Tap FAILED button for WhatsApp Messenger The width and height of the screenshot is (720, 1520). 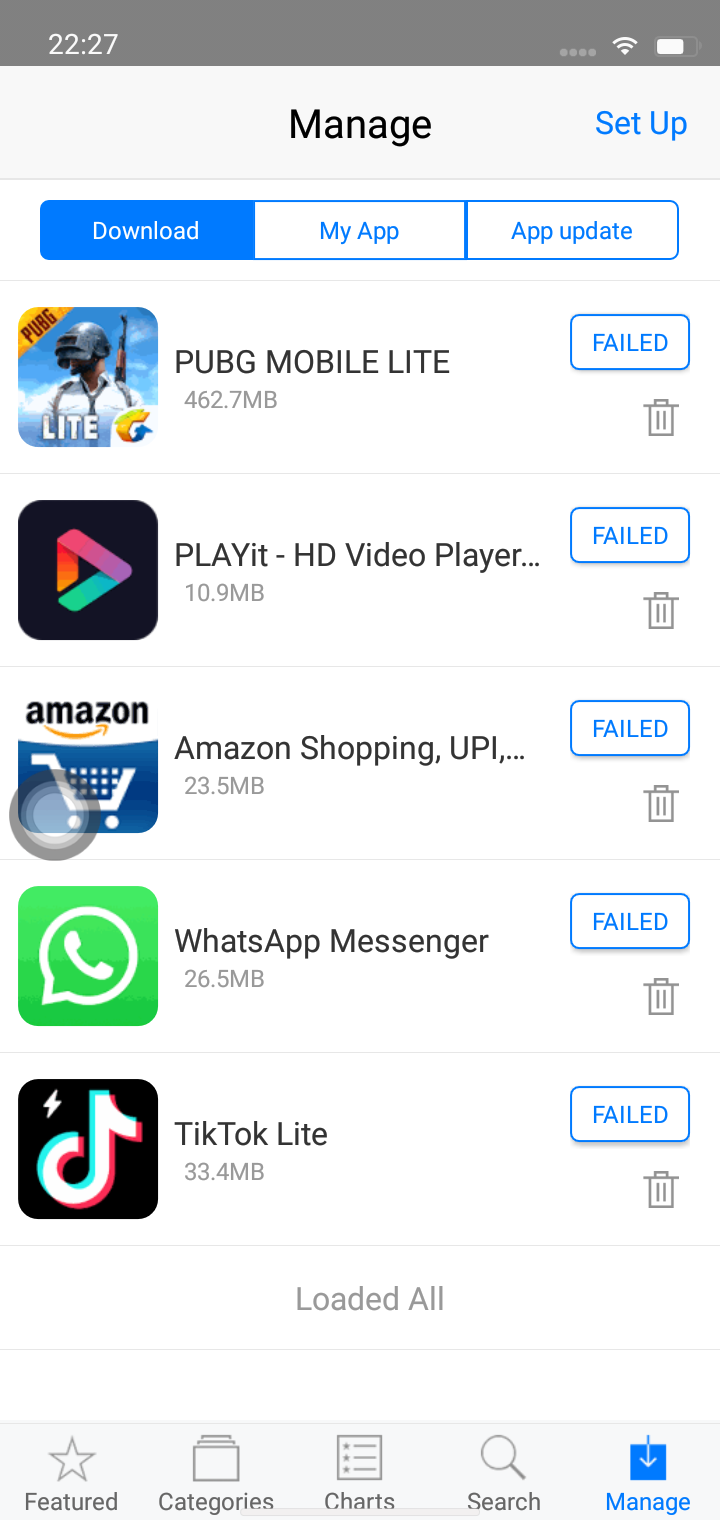tap(629, 922)
